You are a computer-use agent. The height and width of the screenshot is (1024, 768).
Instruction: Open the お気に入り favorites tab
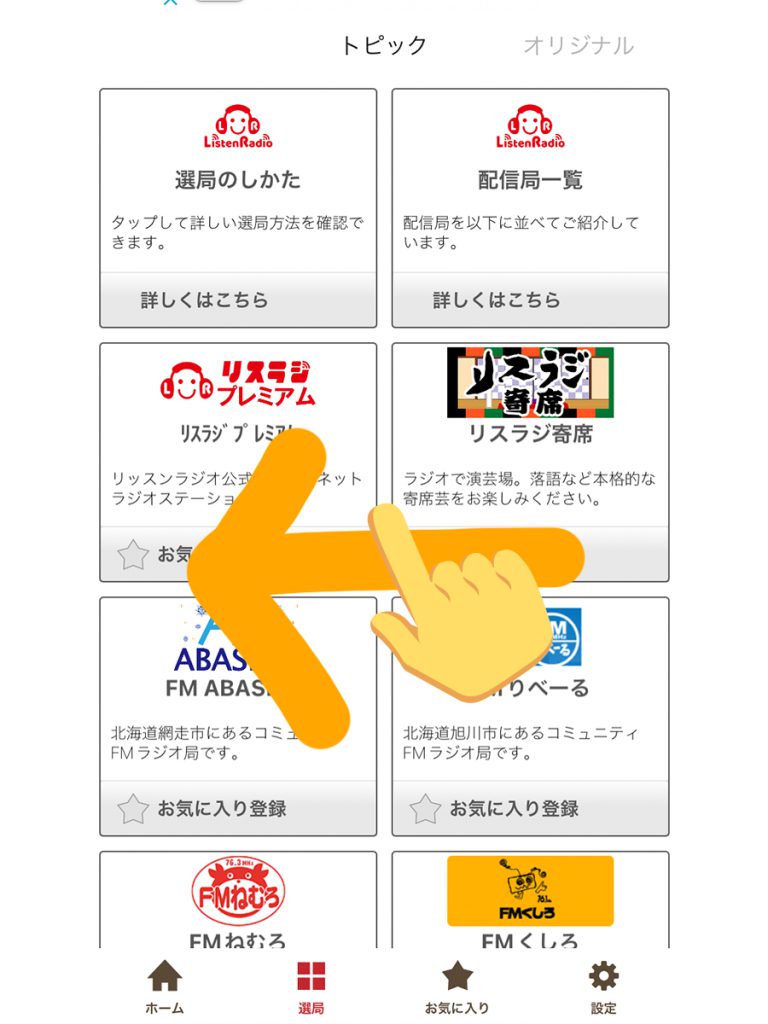[457, 986]
